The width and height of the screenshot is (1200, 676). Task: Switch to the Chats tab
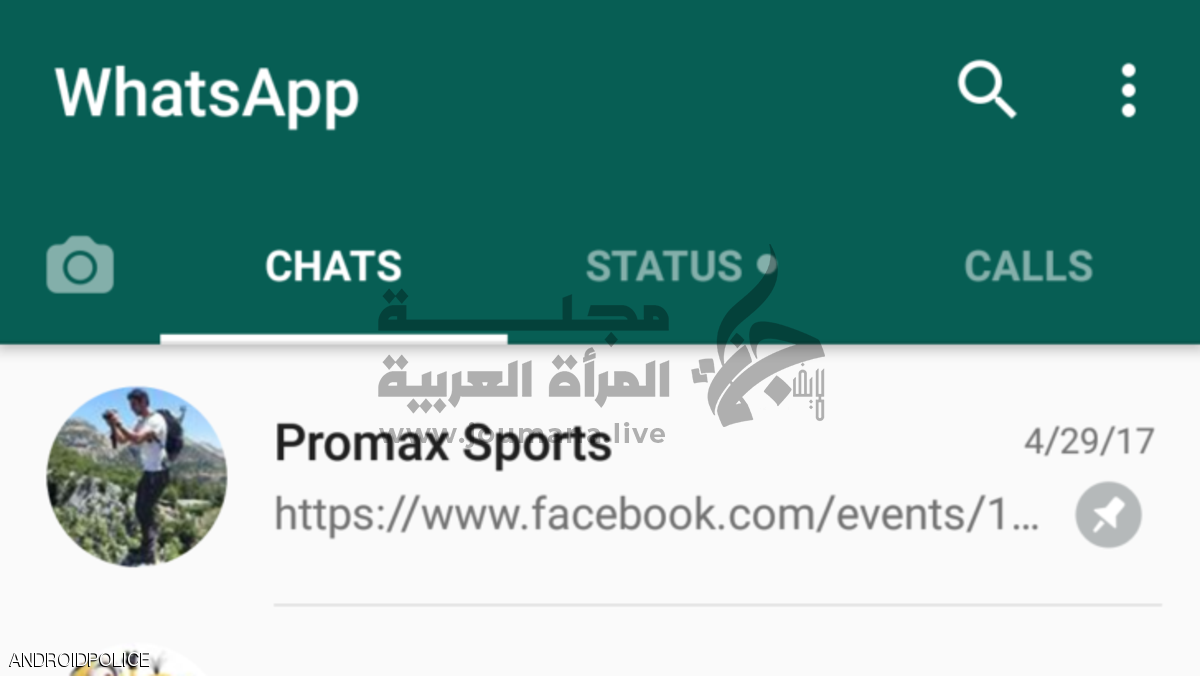click(333, 267)
